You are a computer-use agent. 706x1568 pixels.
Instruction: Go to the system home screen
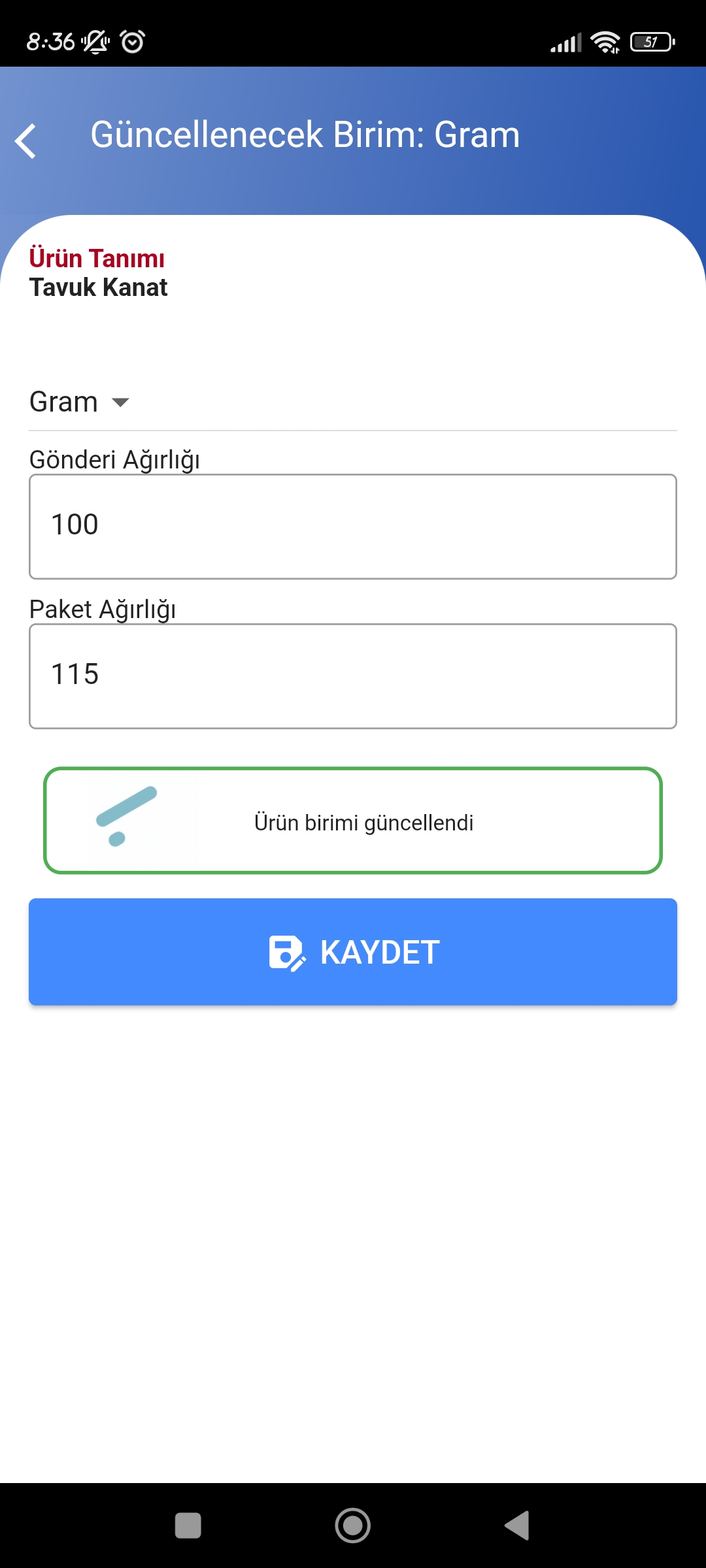tap(353, 1526)
